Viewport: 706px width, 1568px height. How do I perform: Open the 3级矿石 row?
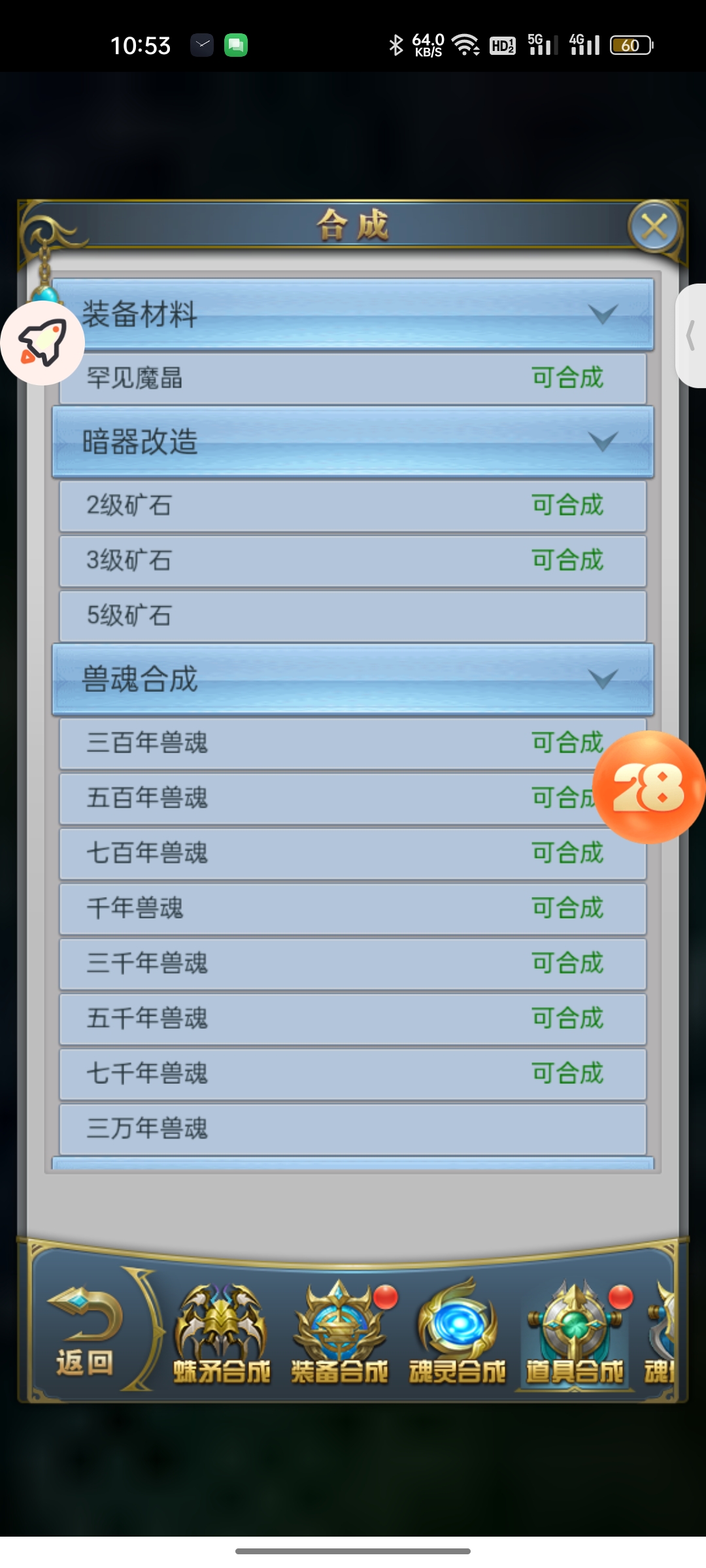353,561
